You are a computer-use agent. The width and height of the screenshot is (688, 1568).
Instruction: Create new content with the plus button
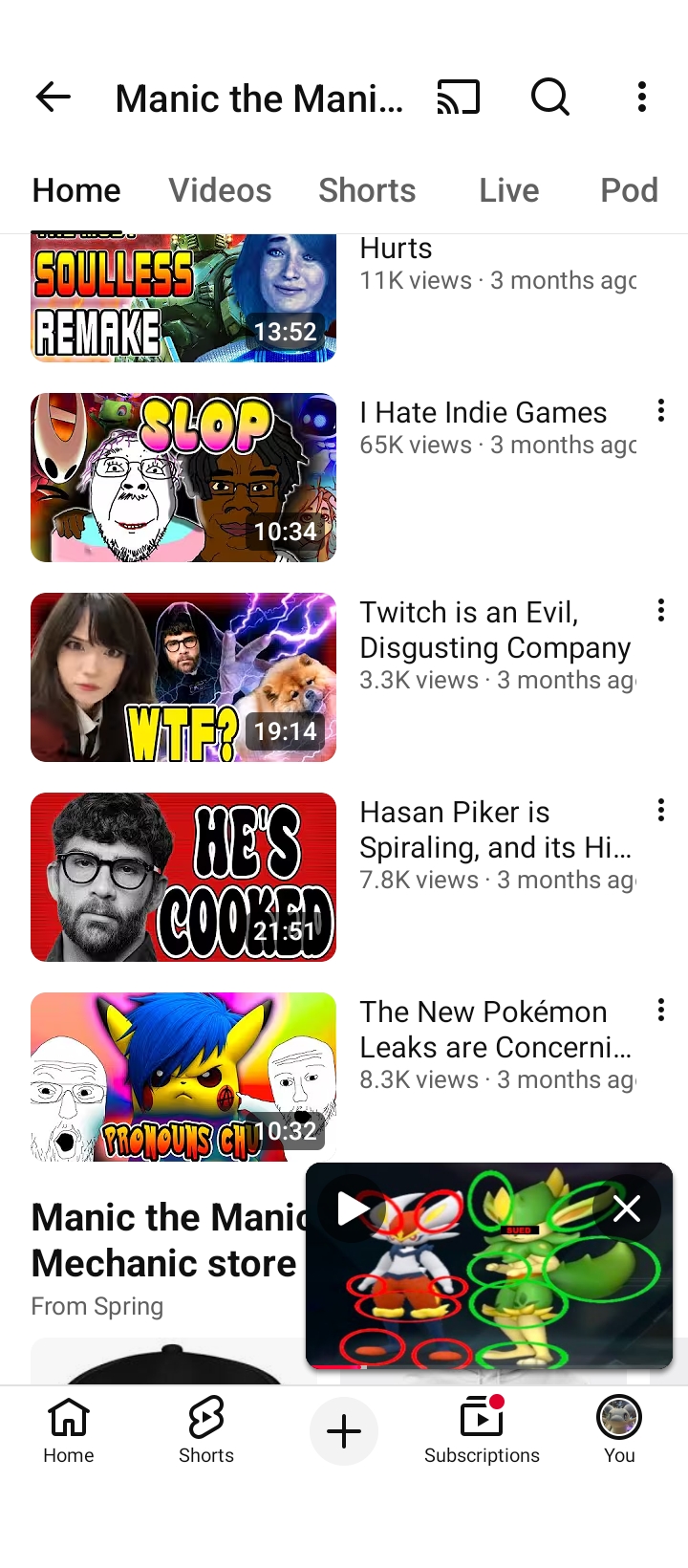point(344,1431)
